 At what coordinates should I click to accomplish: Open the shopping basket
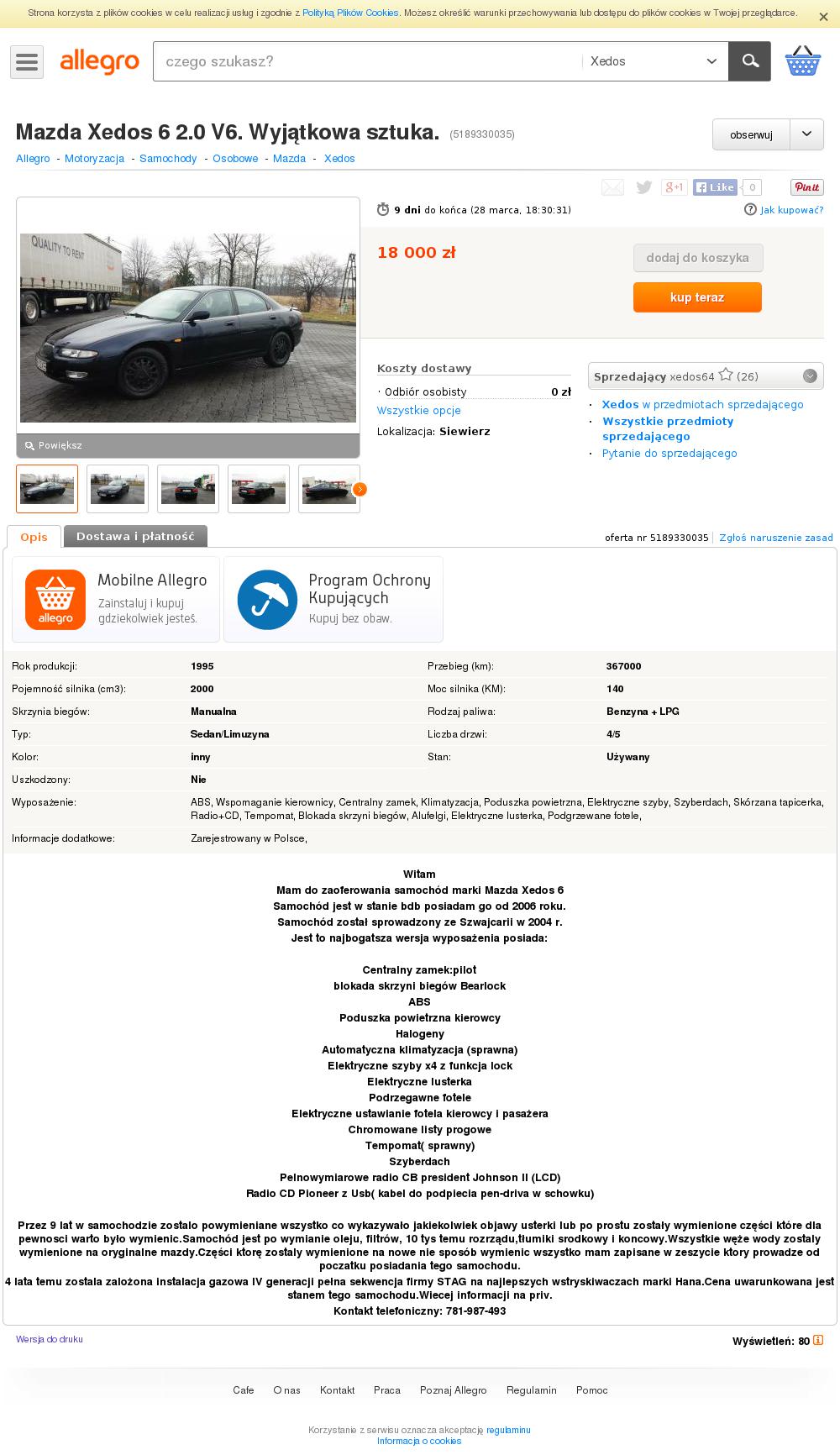[x=802, y=60]
